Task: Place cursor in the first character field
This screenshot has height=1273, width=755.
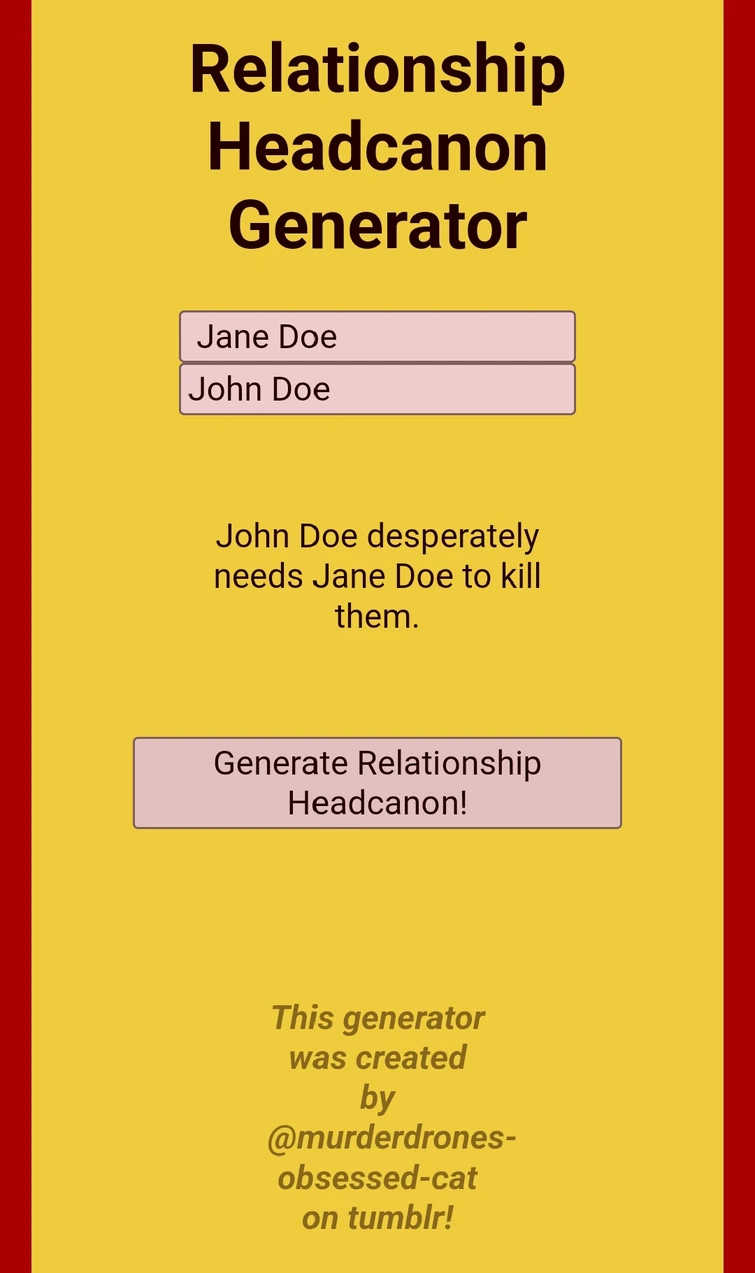Action: coord(377,337)
